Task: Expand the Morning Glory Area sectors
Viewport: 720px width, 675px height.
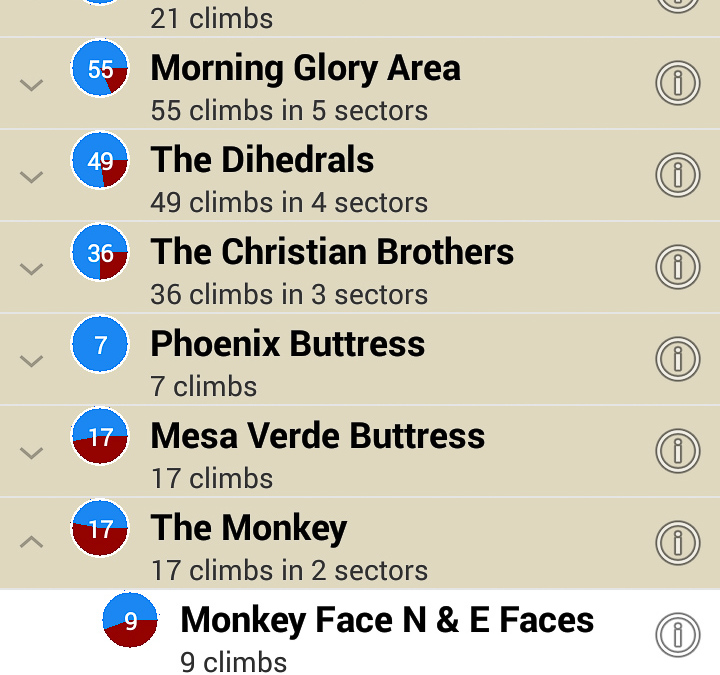Action: (x=32, y=85)
